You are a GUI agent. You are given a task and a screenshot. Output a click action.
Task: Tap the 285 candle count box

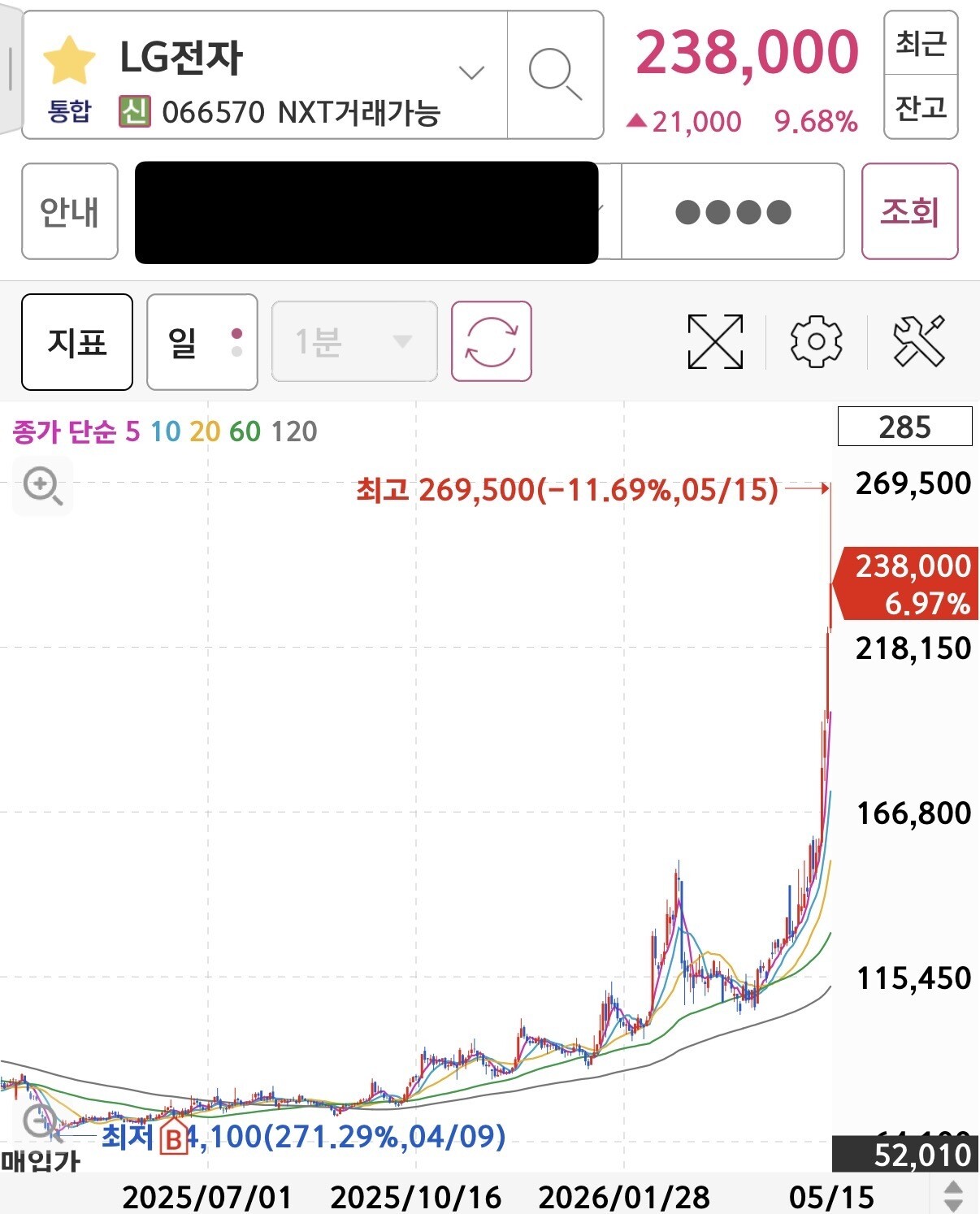pyautogui.click(x=904, y=427)
